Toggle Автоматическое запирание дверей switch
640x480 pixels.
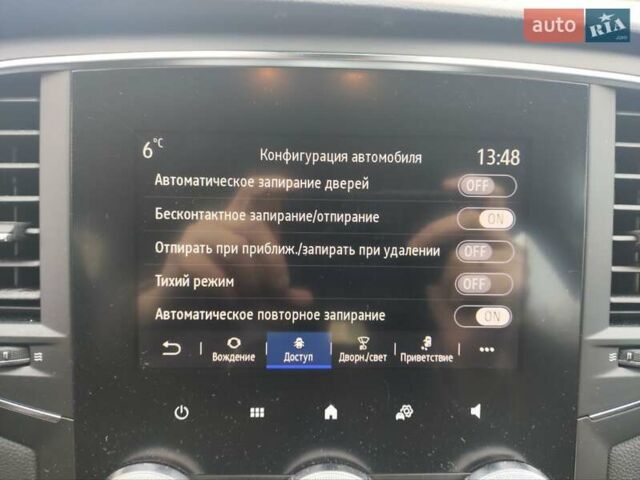(x=487, y=185)
